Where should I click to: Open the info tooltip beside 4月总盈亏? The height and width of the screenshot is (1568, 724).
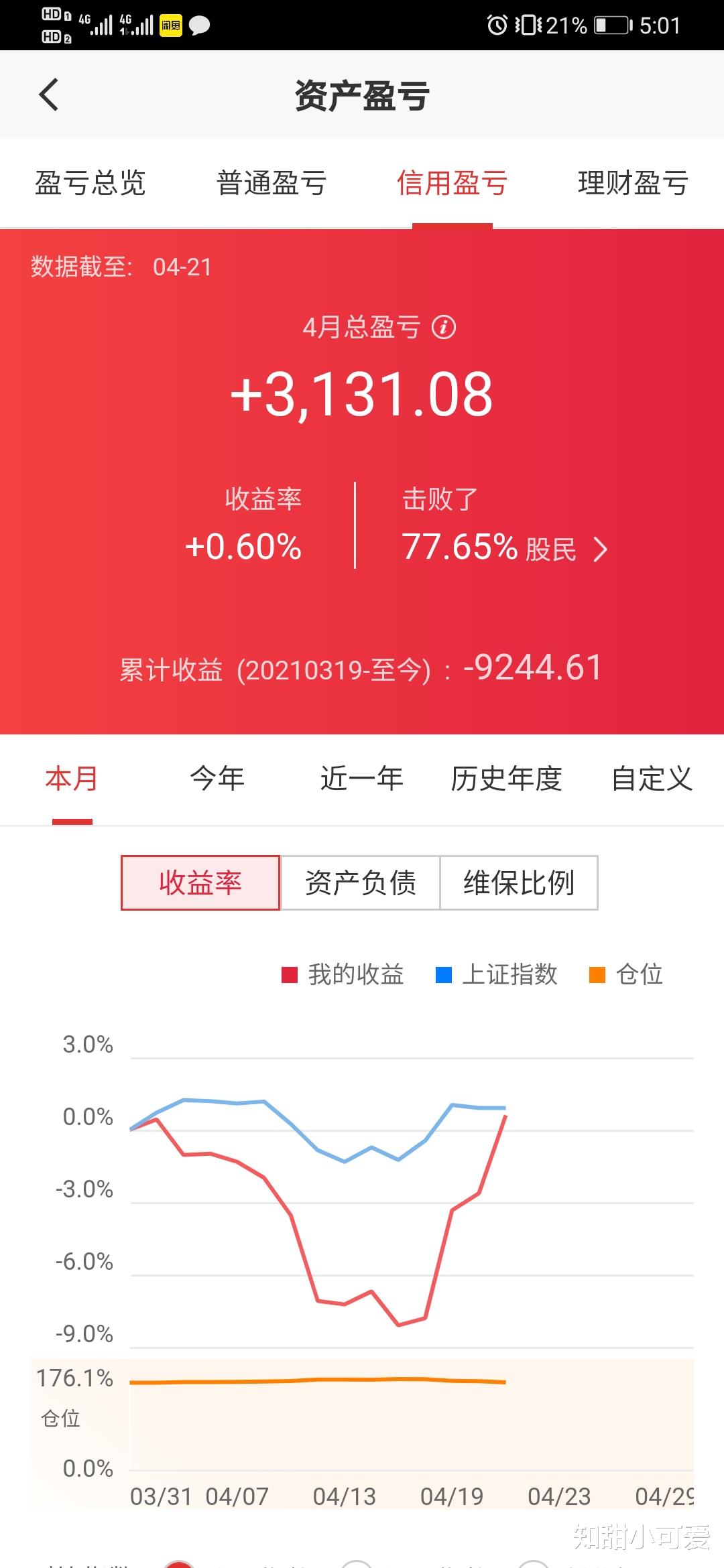[444, 326]
